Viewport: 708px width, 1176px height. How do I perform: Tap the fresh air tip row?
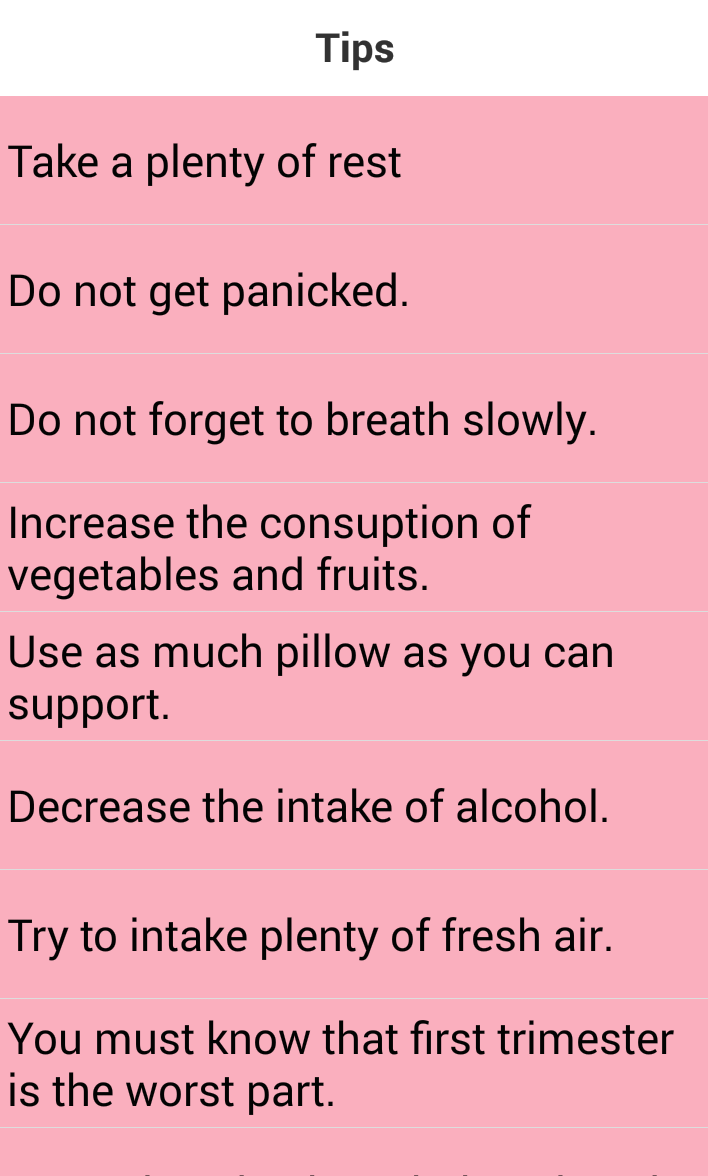coord(354,934)
